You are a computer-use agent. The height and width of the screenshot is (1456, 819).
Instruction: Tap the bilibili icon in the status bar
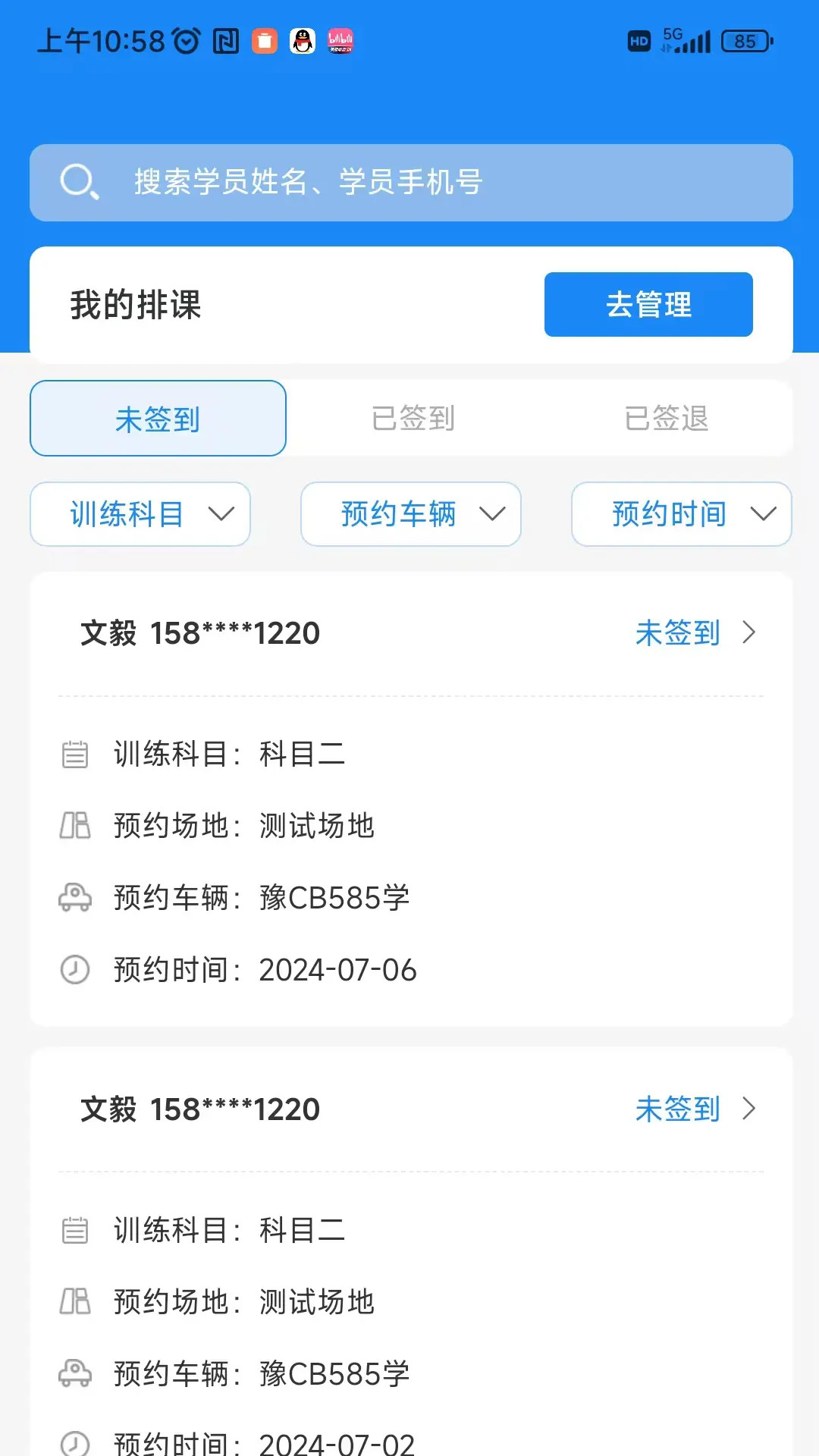point(341,42)
